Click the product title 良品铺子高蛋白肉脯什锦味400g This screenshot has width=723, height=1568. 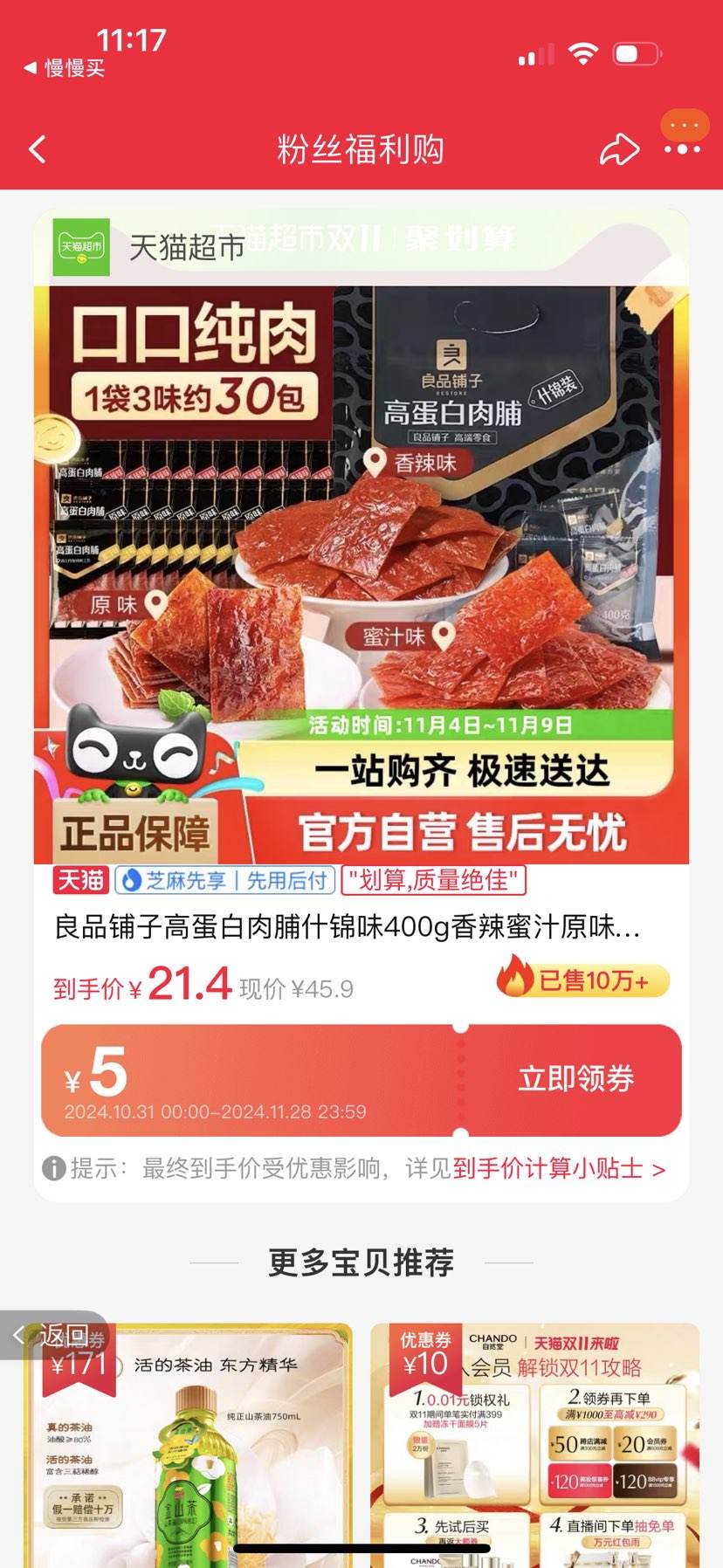349,932
